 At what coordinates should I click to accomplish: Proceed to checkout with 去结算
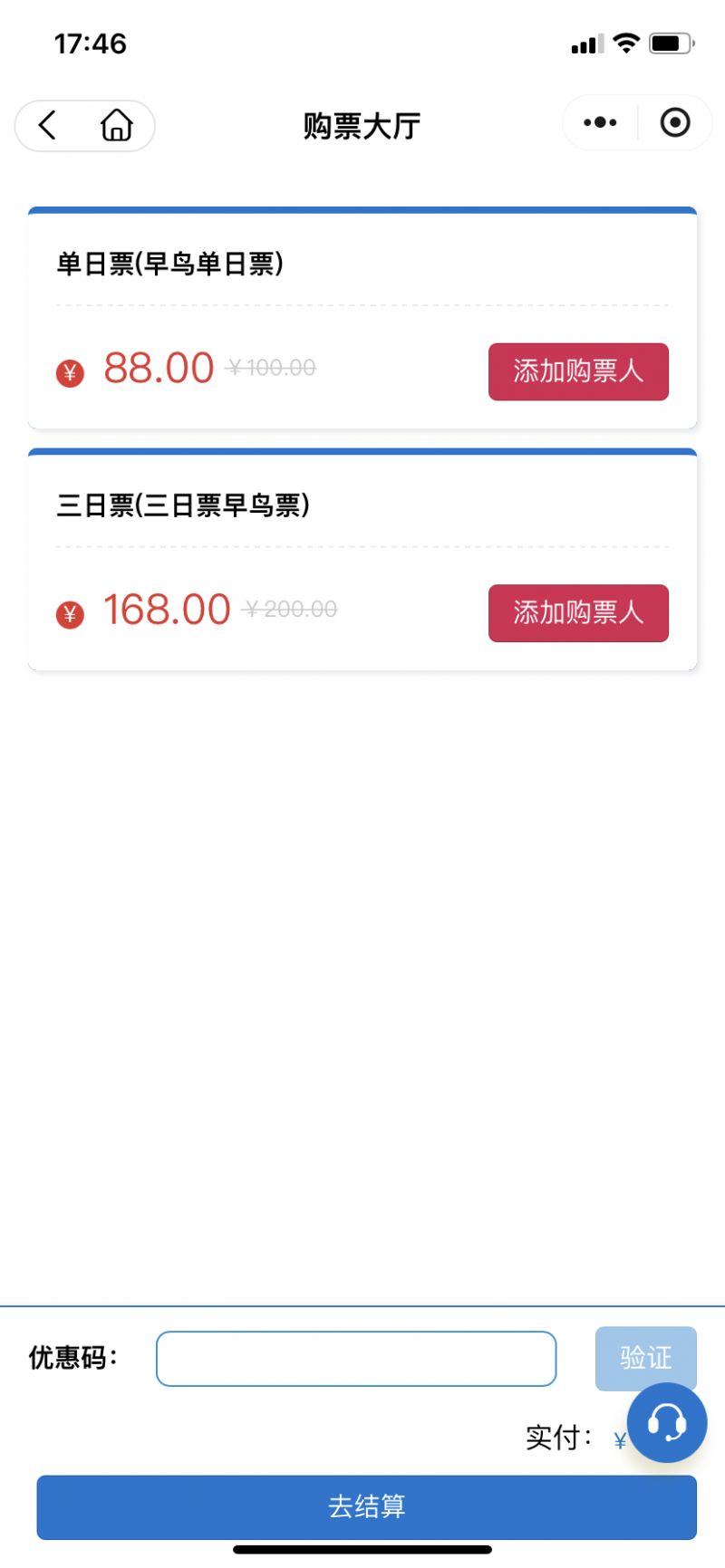[366, 1506]
